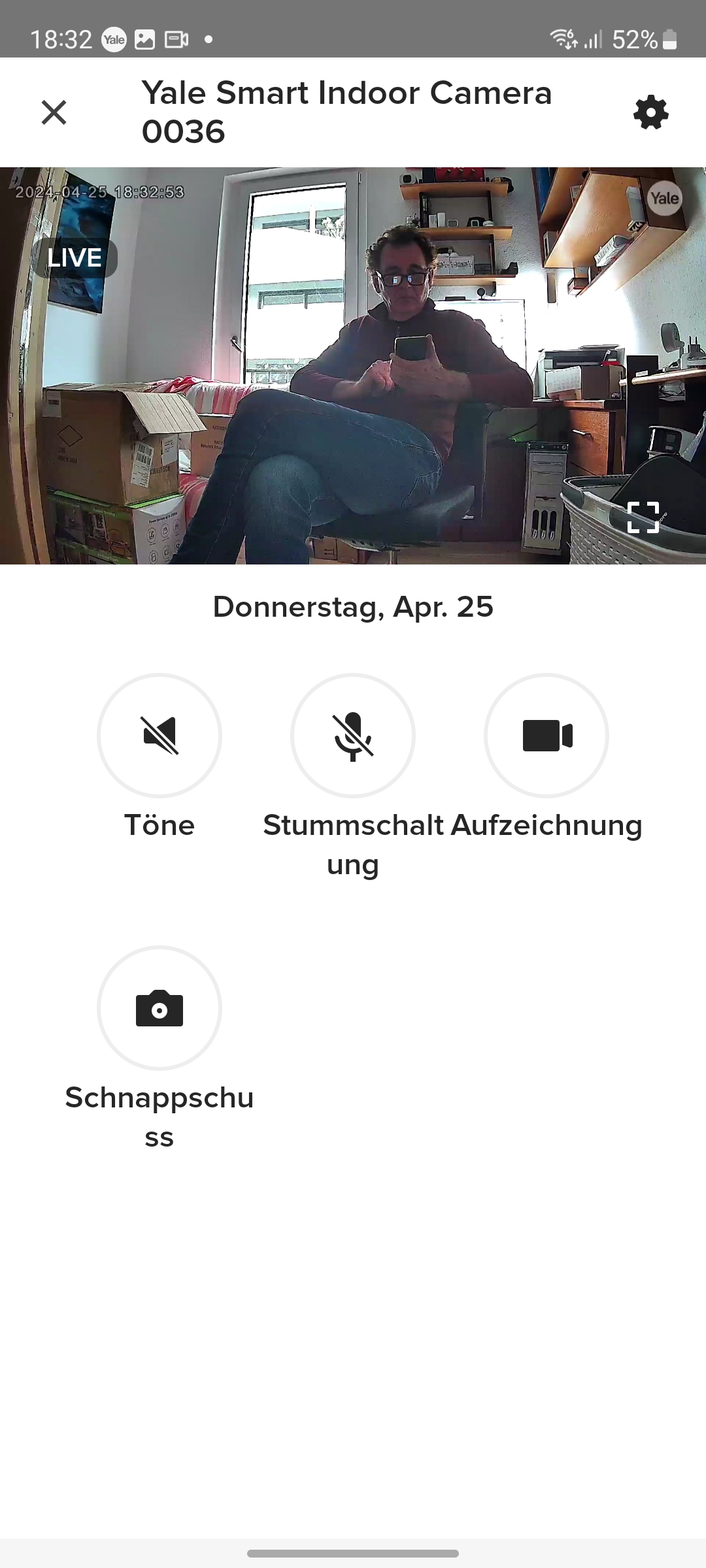706x1568 pixels.
Task: Toggle the Töne sound button
Action: (160, 736)
